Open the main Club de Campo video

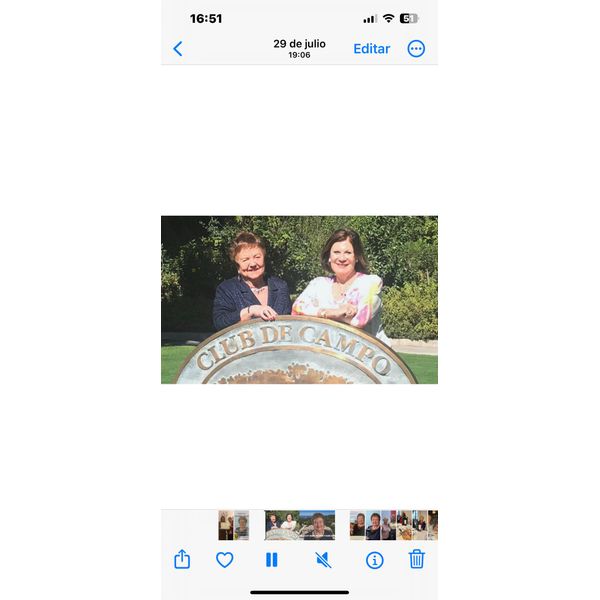coord(299,299)
